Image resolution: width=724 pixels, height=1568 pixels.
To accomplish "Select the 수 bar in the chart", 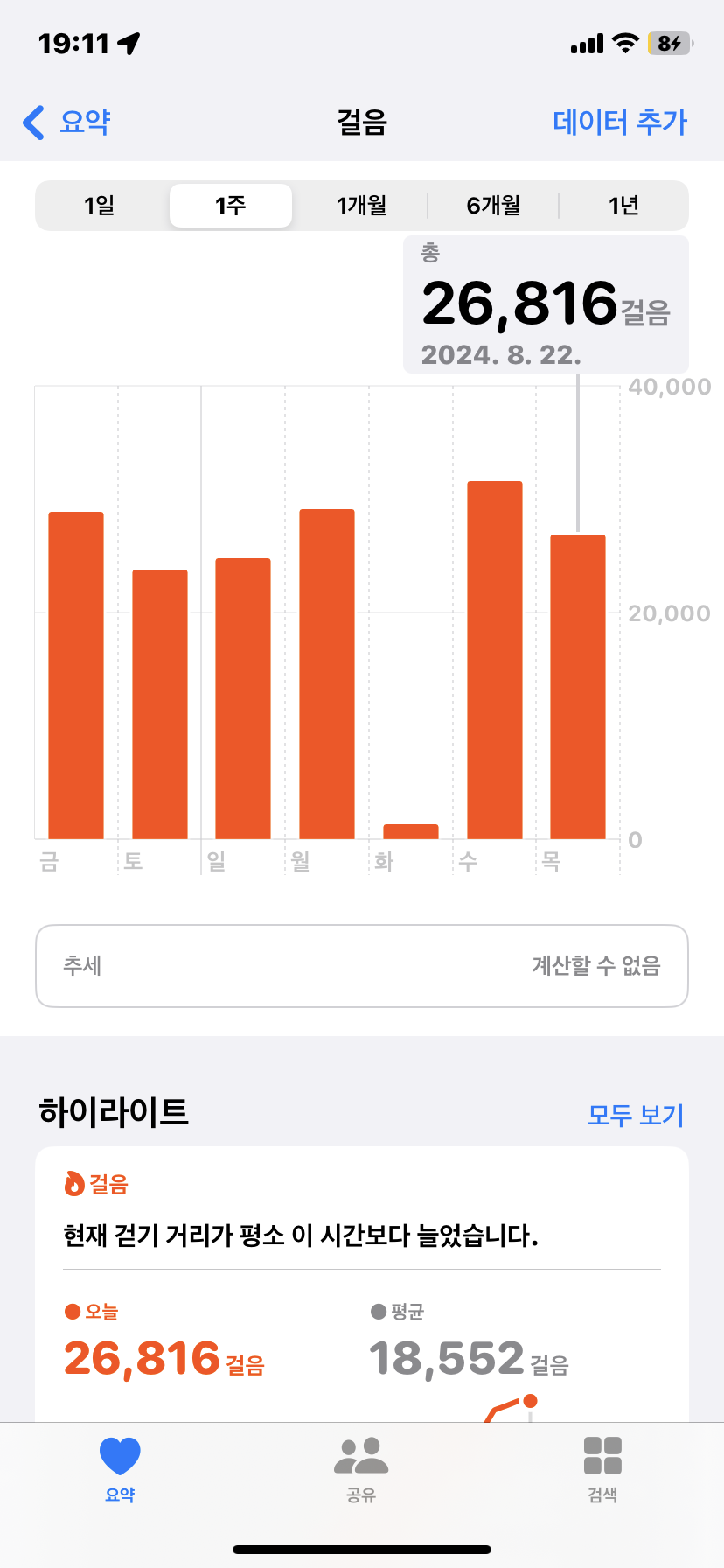I will (x=495, y=661).
